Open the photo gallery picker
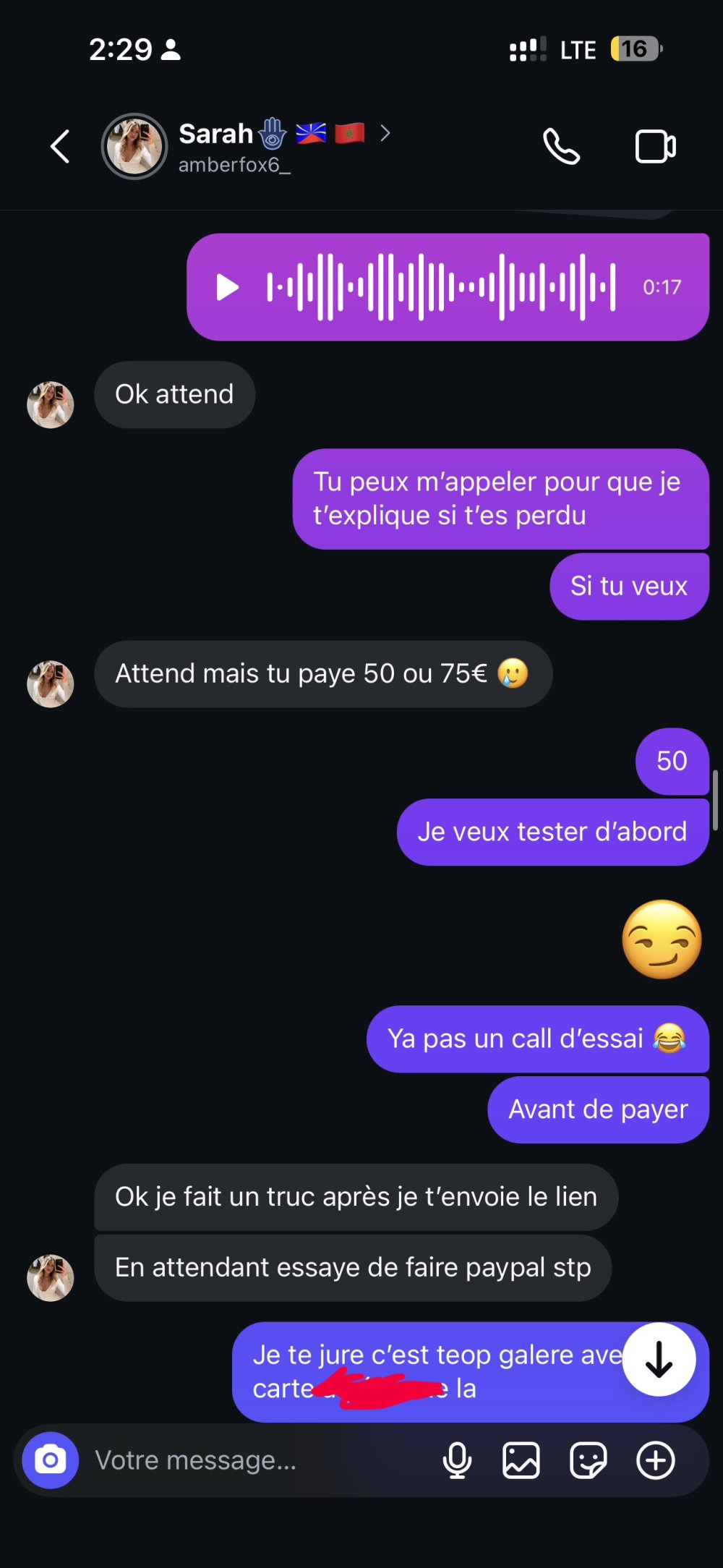The height and width of the screenshot is (1568, 723). point(521,1460)
